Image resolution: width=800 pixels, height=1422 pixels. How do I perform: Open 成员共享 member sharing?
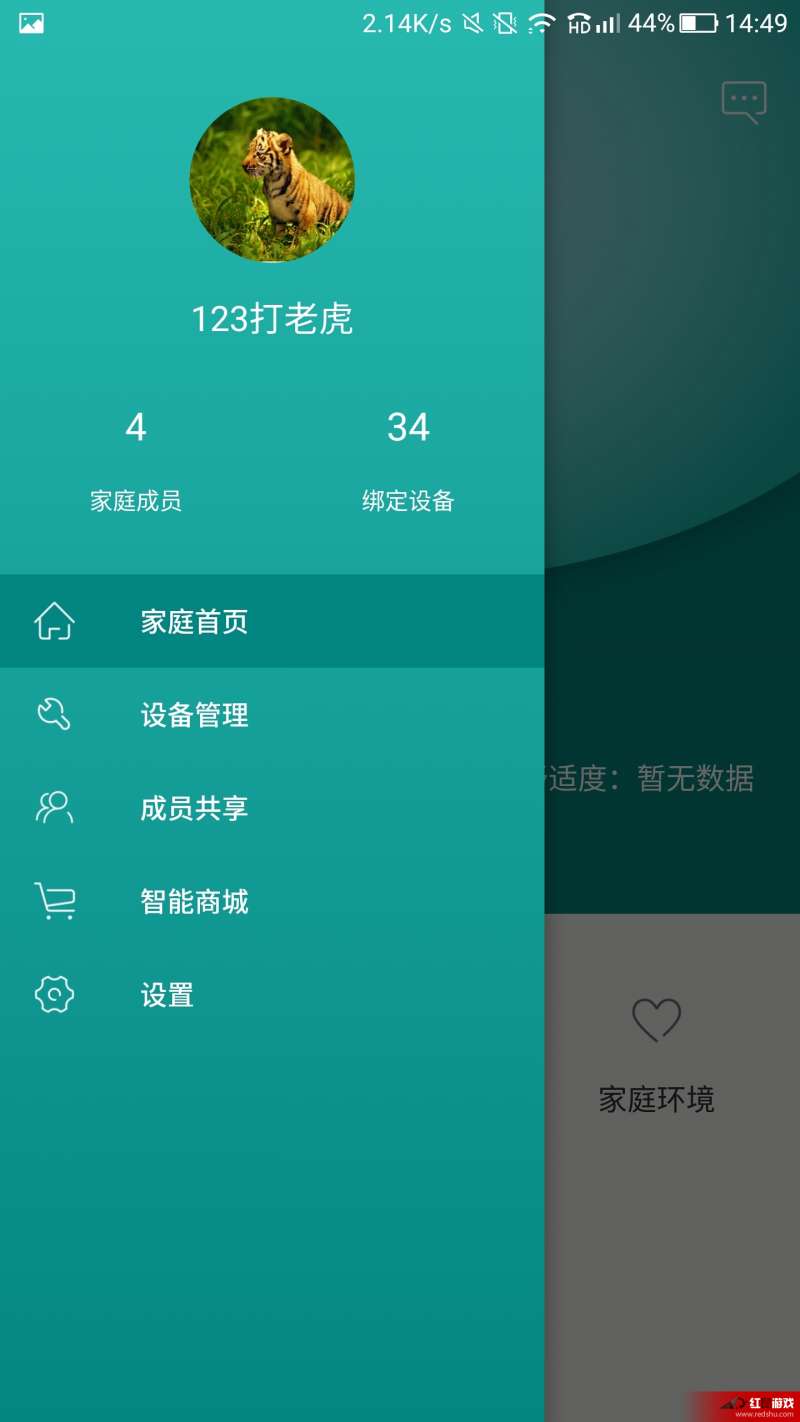(193, 808)
